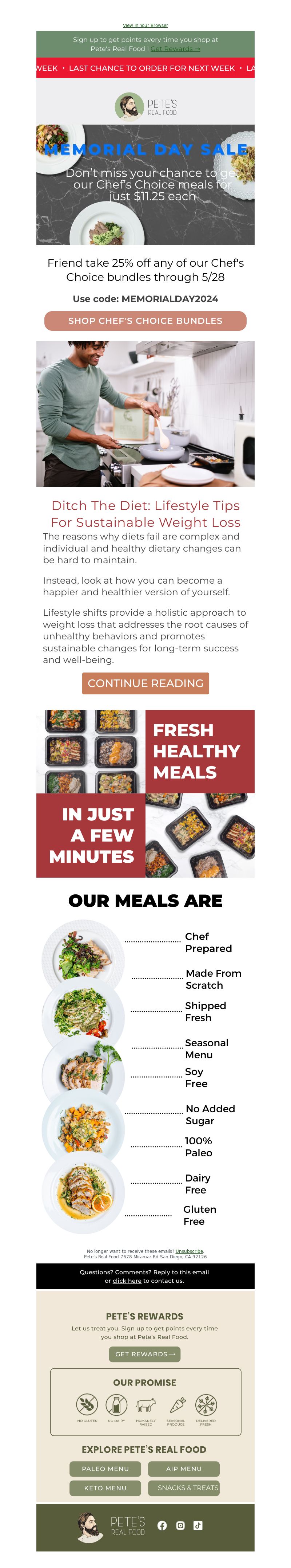Tap Continue Reading for the weight loss article
Image resolution: width=291 pixels, height=1568 pixels.
[145, 683]
